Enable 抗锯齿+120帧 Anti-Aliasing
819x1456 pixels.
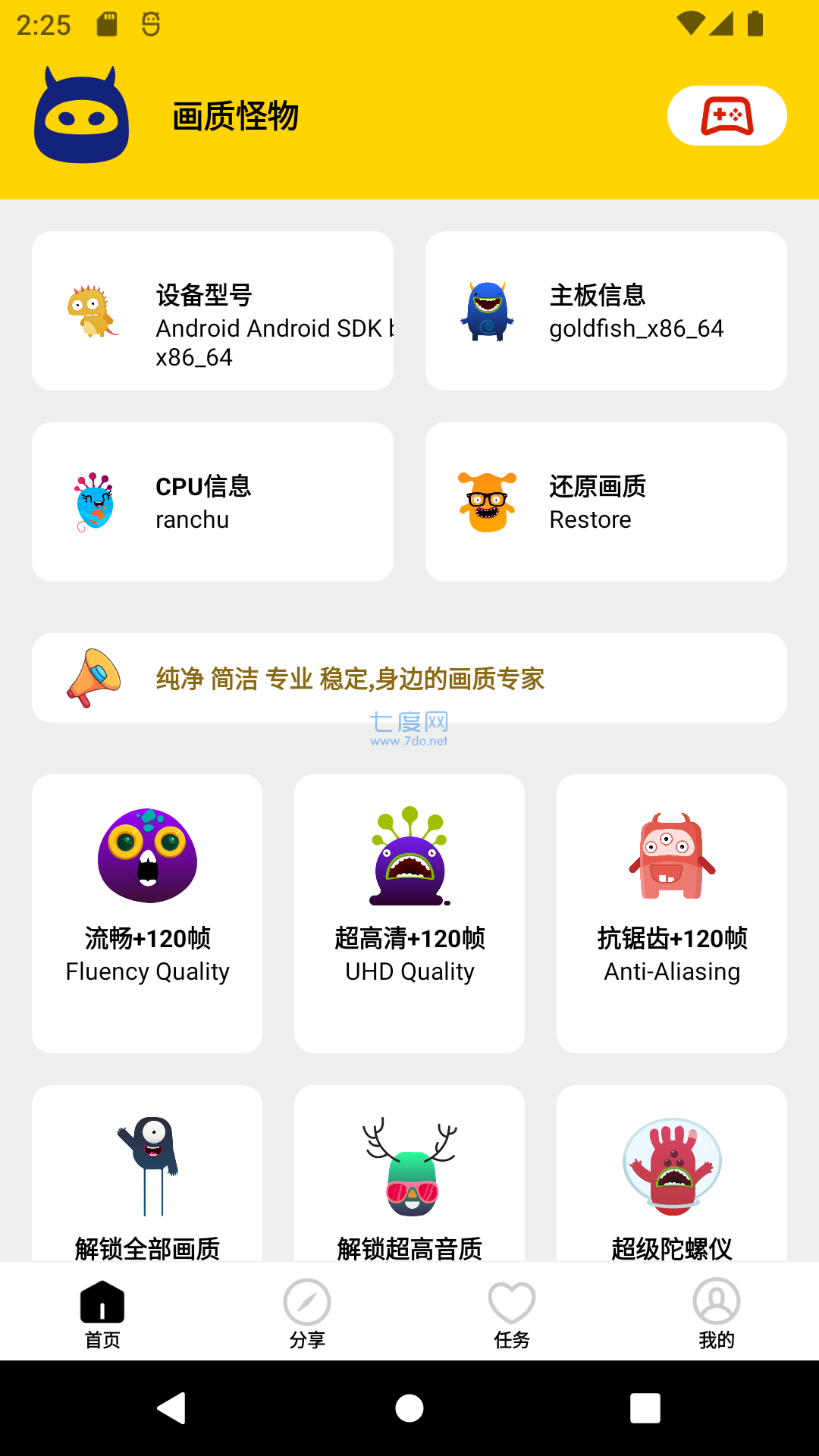coord(672,913)
